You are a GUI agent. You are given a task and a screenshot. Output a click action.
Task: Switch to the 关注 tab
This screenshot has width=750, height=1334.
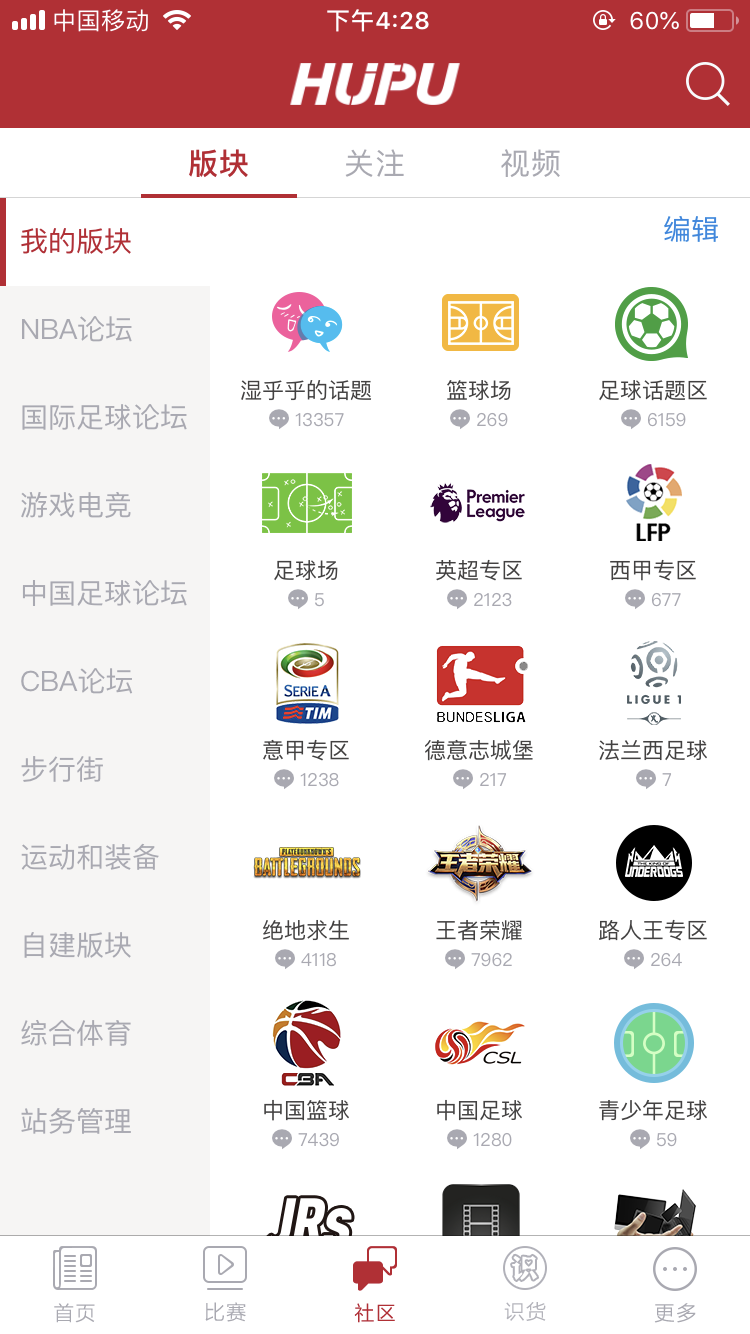click(375, 163)
